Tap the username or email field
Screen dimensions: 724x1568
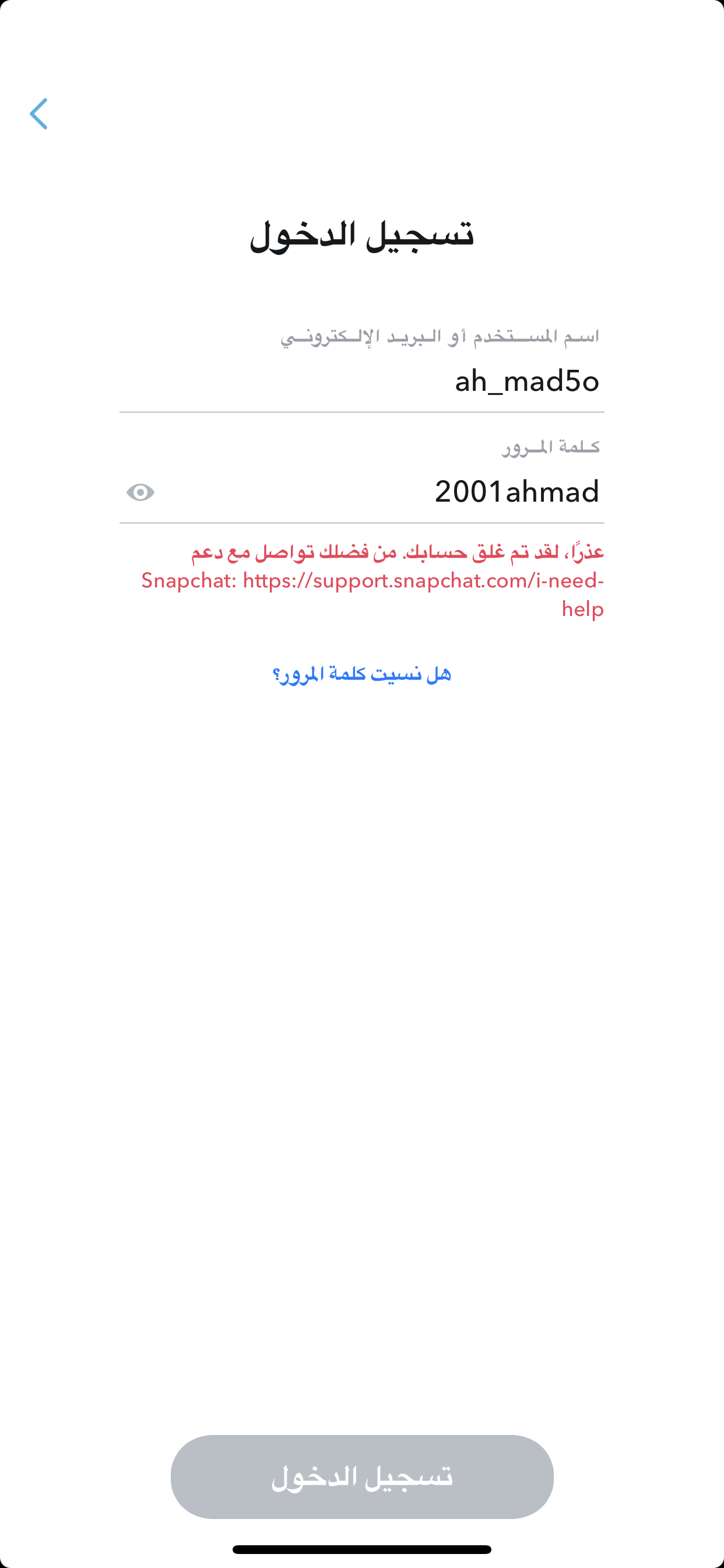pyautogui.click(x=361, y=381)
